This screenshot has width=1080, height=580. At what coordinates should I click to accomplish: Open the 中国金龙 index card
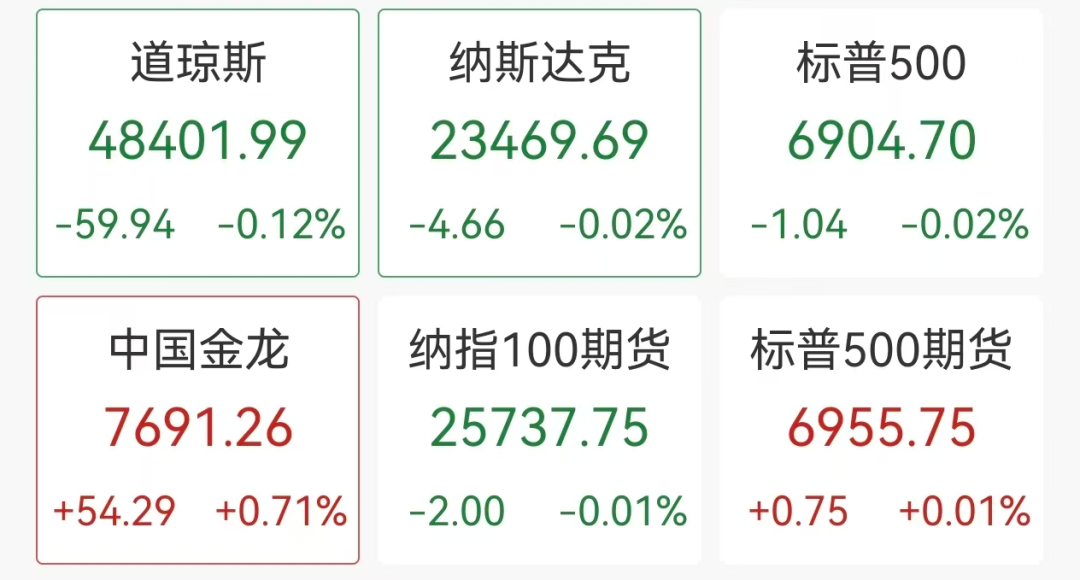pyautogui.click(x=197, y=430)
